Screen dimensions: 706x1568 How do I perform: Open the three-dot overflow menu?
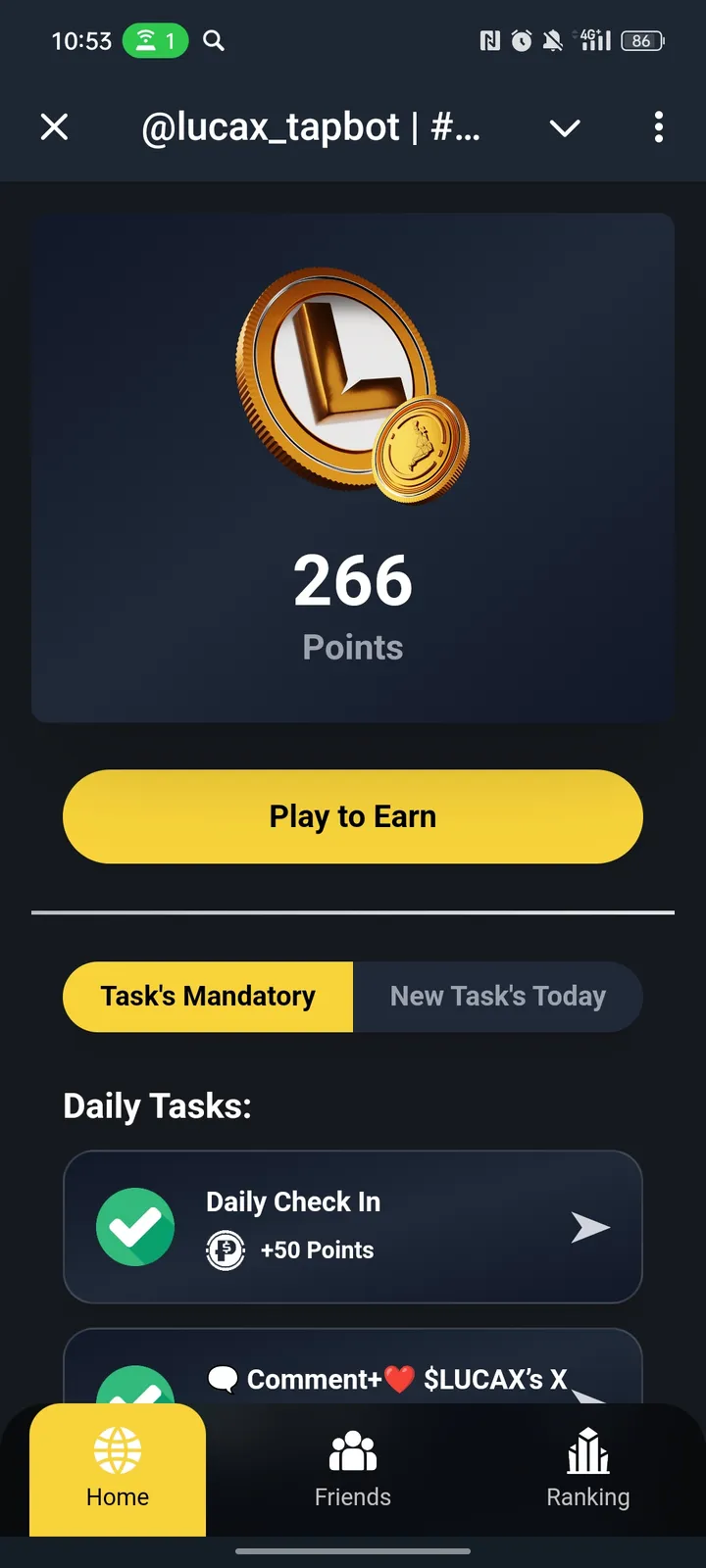[658, 127]
